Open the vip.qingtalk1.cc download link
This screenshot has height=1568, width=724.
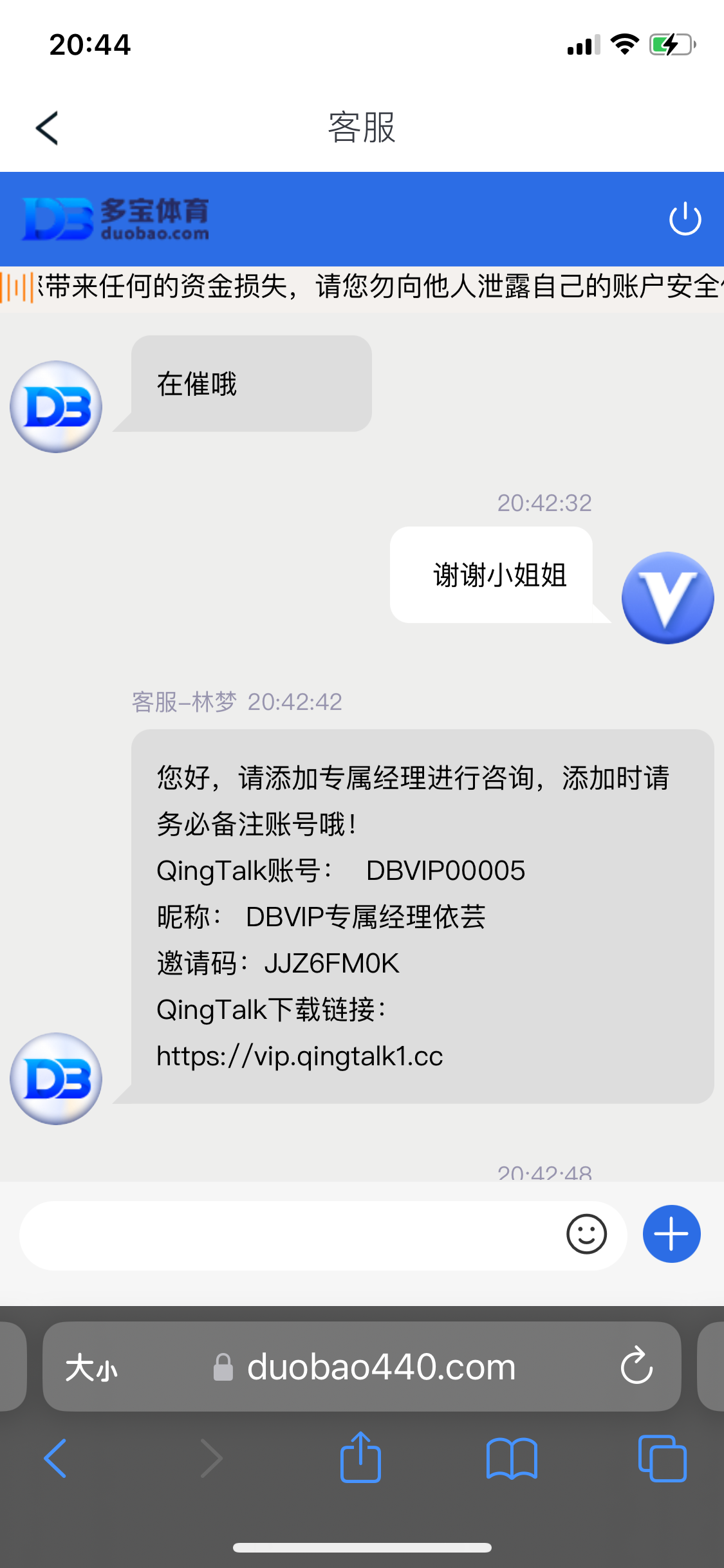click(300, 1056)
